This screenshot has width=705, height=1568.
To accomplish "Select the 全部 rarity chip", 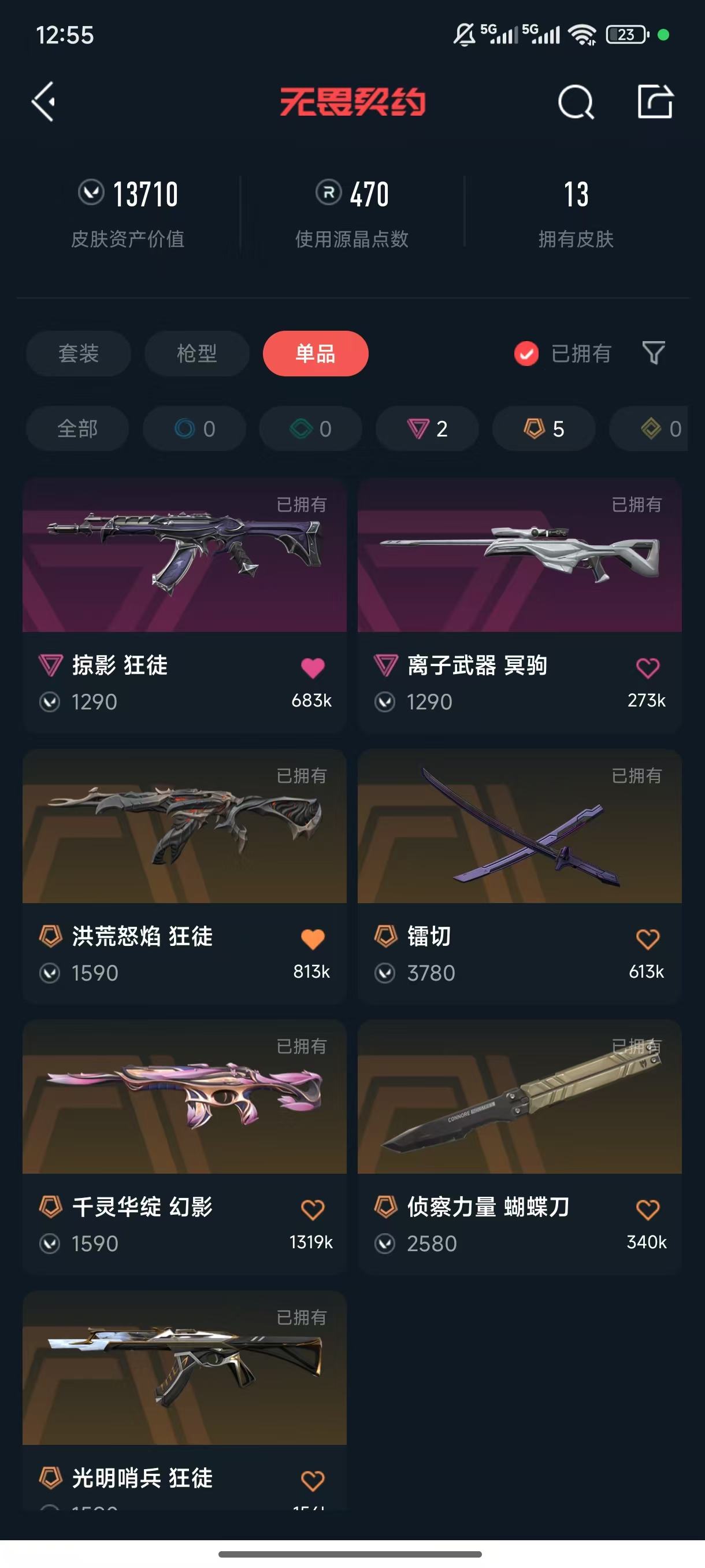I will (77, 428).
